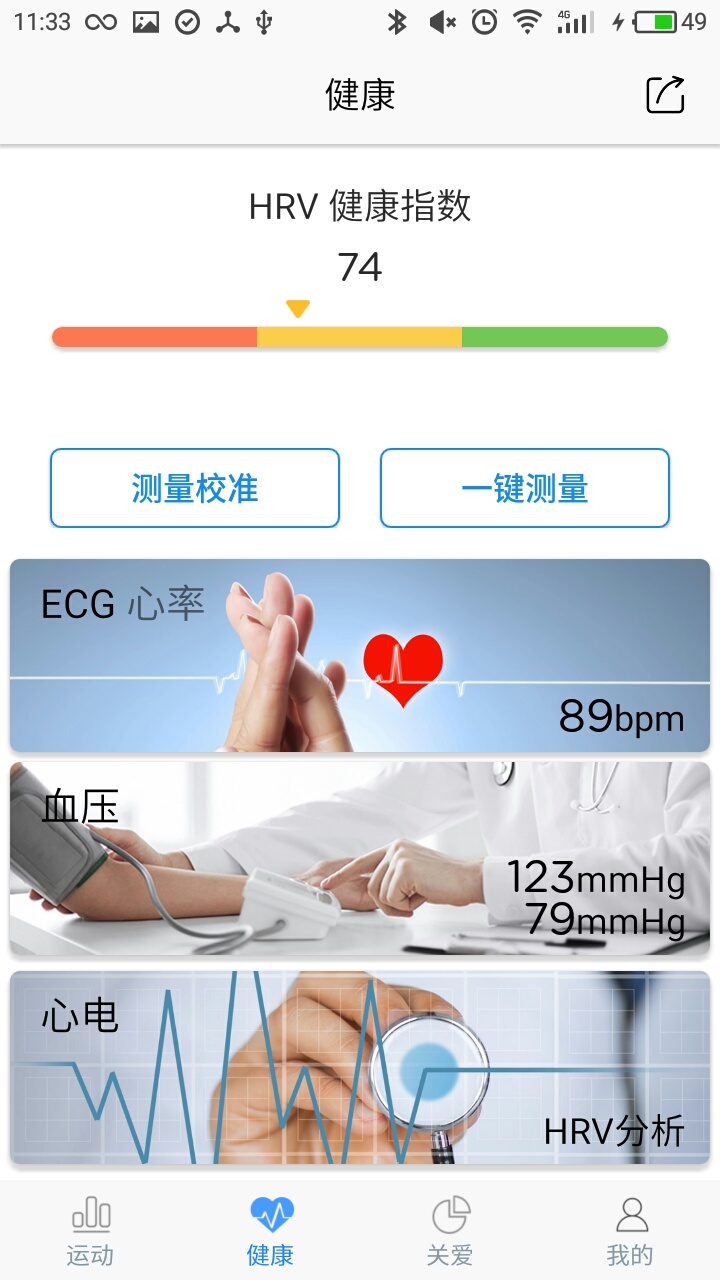Open the ECG 心率 card
Screen dimensions: 720x1280
(x=360, y=656)
